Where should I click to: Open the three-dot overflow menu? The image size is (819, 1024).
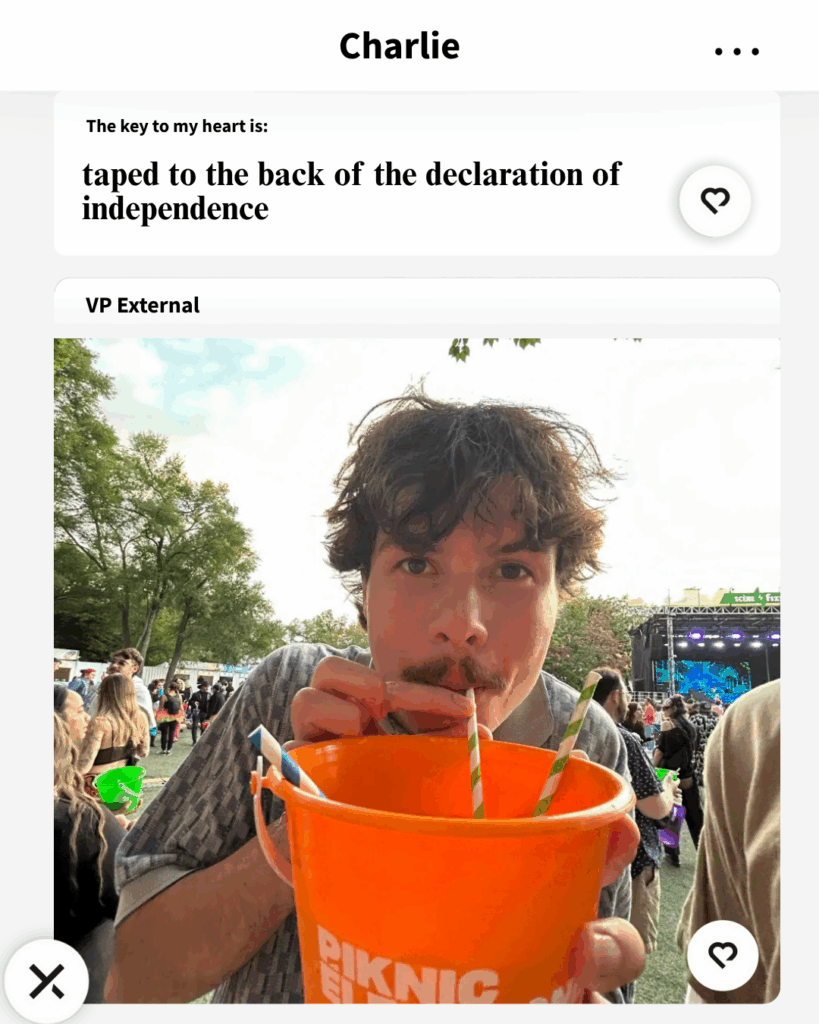[x=737, y=51]
